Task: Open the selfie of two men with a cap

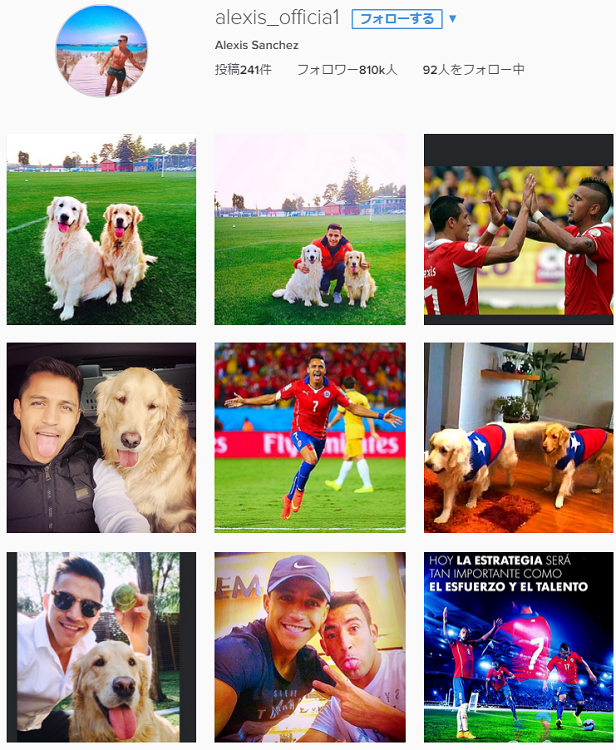Action: click(310, 647)
